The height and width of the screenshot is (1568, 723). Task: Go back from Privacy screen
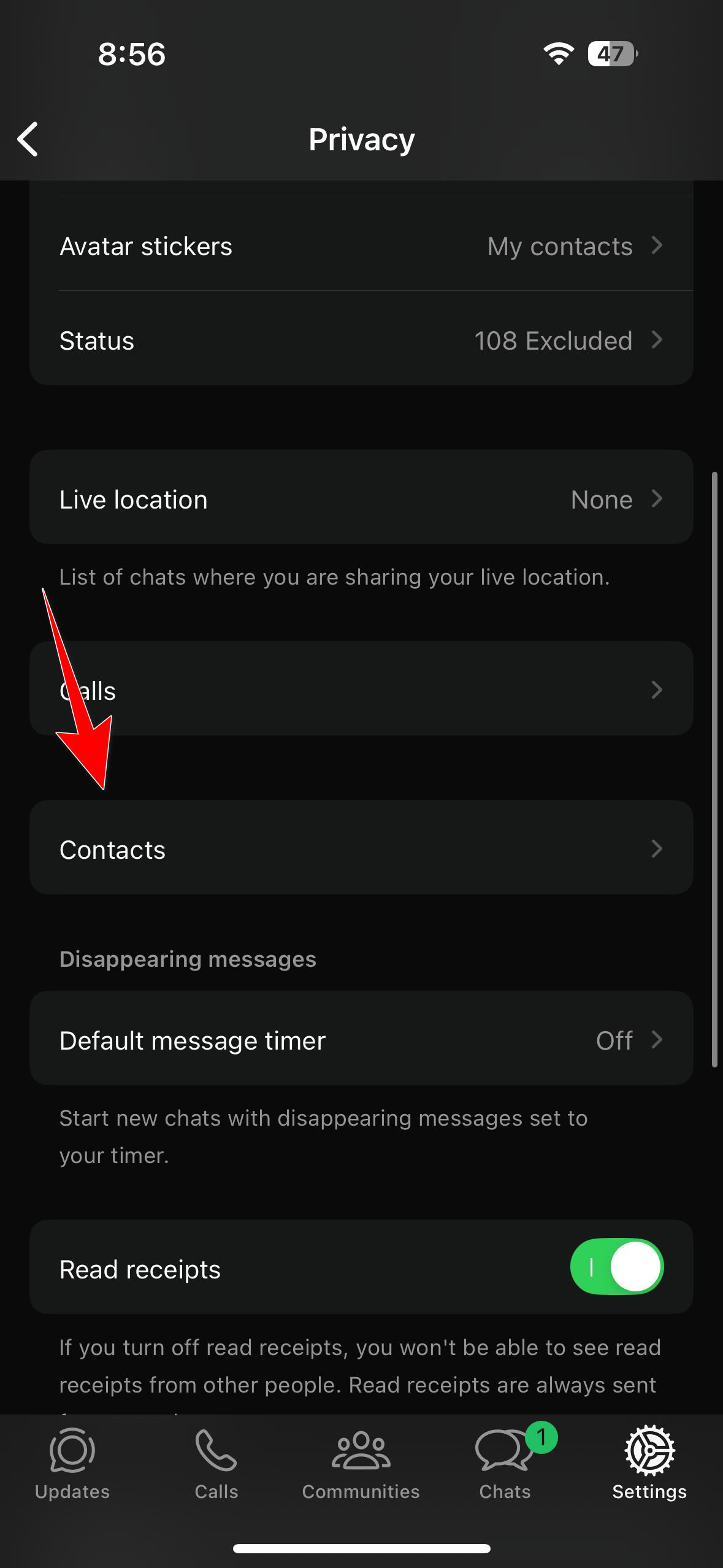pos(28,139)
